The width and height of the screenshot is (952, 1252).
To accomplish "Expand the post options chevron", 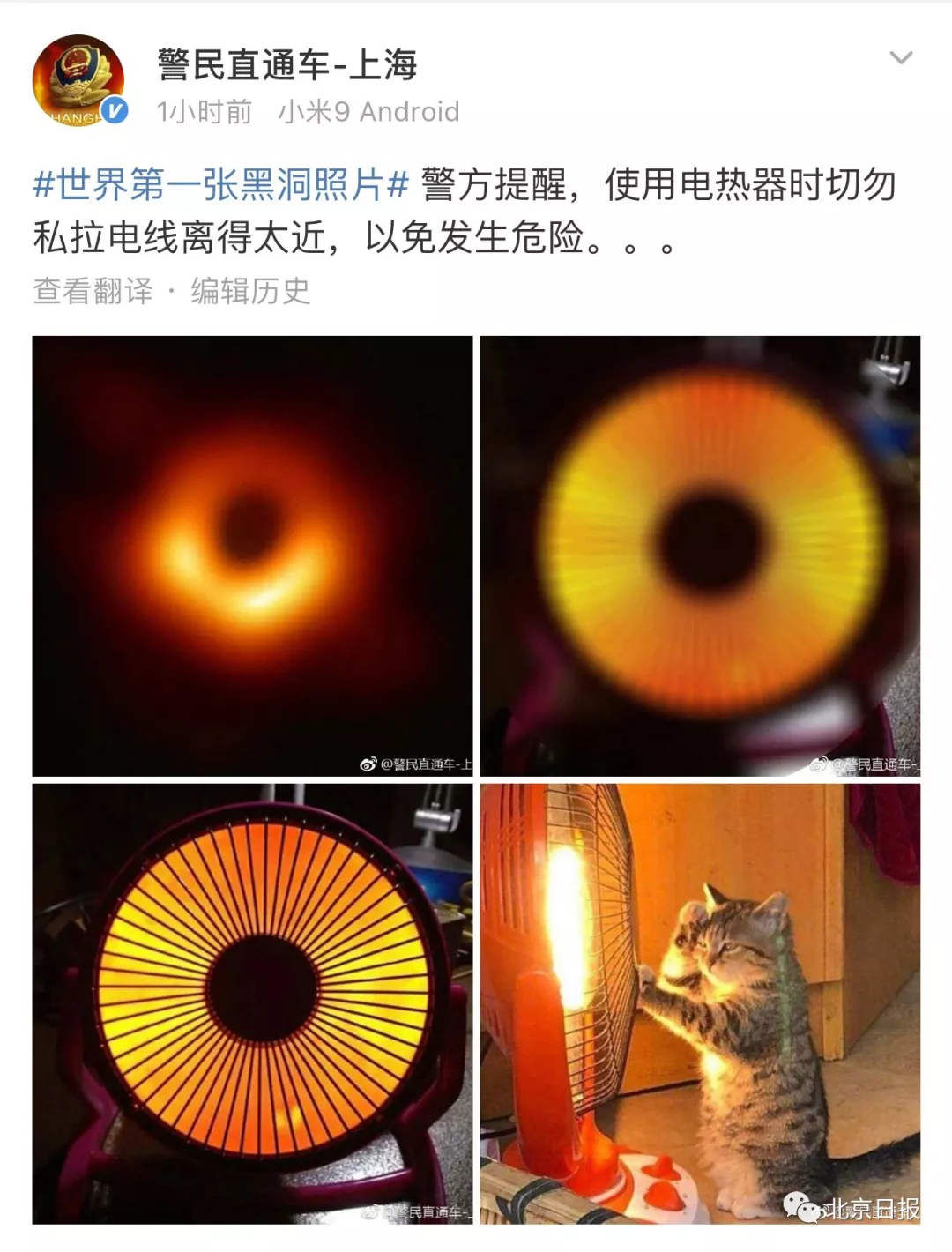I will coord(900,59).
